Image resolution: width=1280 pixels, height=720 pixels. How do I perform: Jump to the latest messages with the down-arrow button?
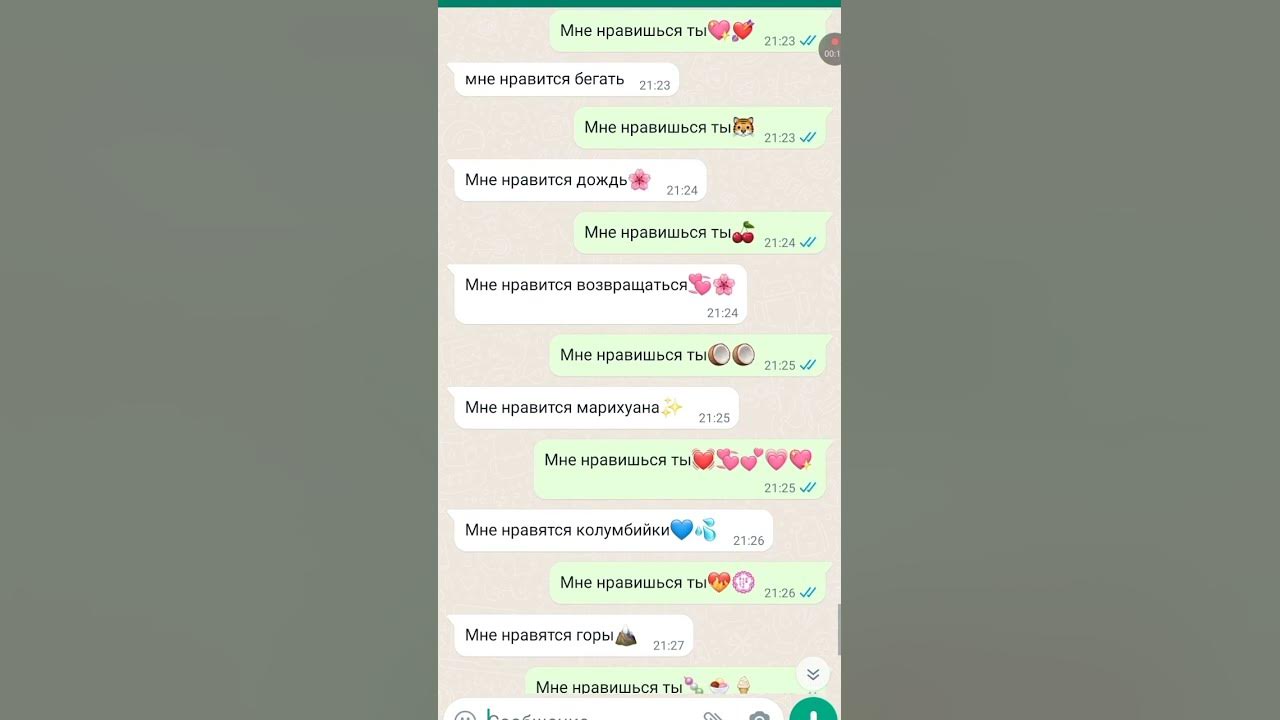pos(813,674)
